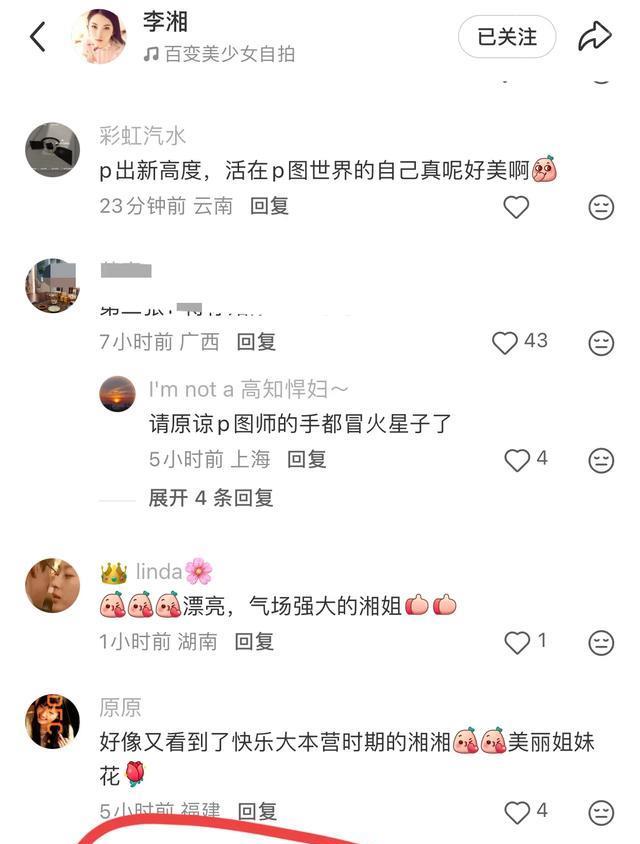
Task: Open linda's profile picture
Action: point(52,585)
